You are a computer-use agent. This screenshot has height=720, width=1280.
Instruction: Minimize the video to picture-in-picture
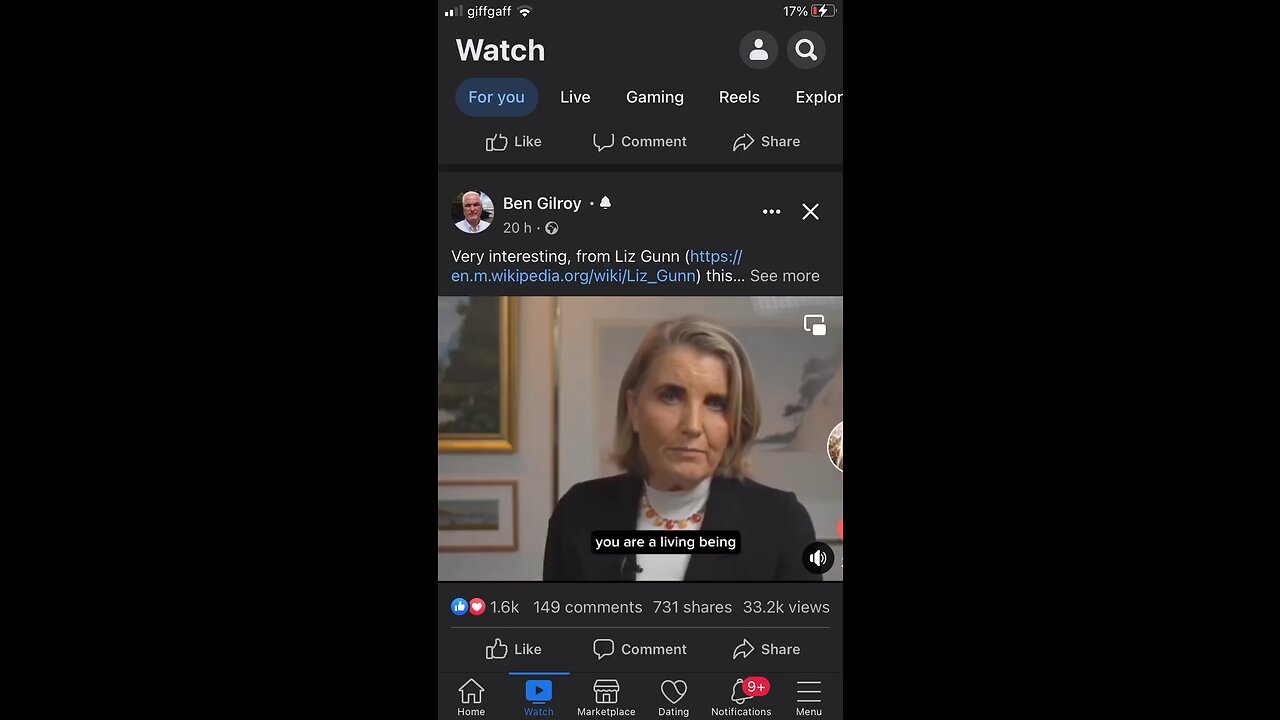tap(815, 325)
